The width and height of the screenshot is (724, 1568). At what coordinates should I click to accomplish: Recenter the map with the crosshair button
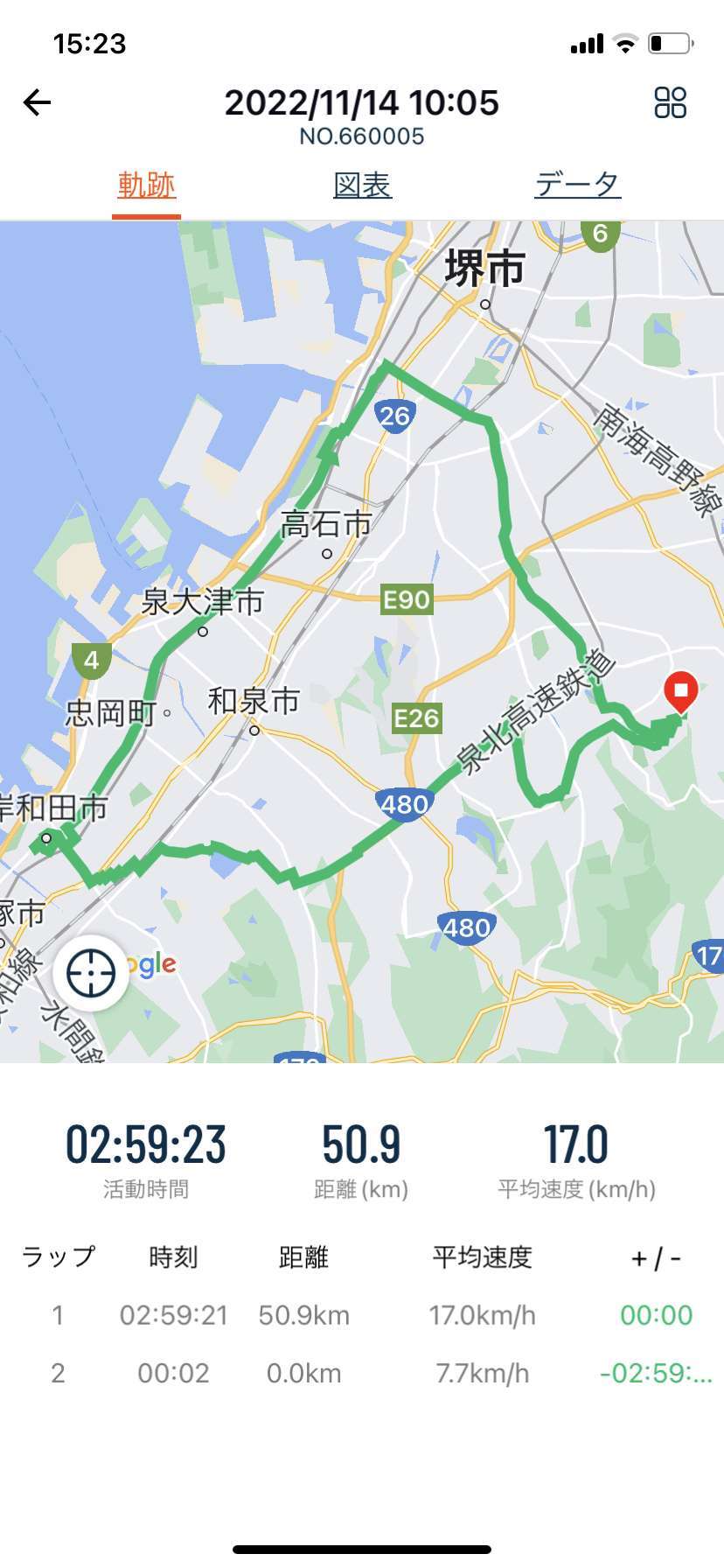[91, 973]
